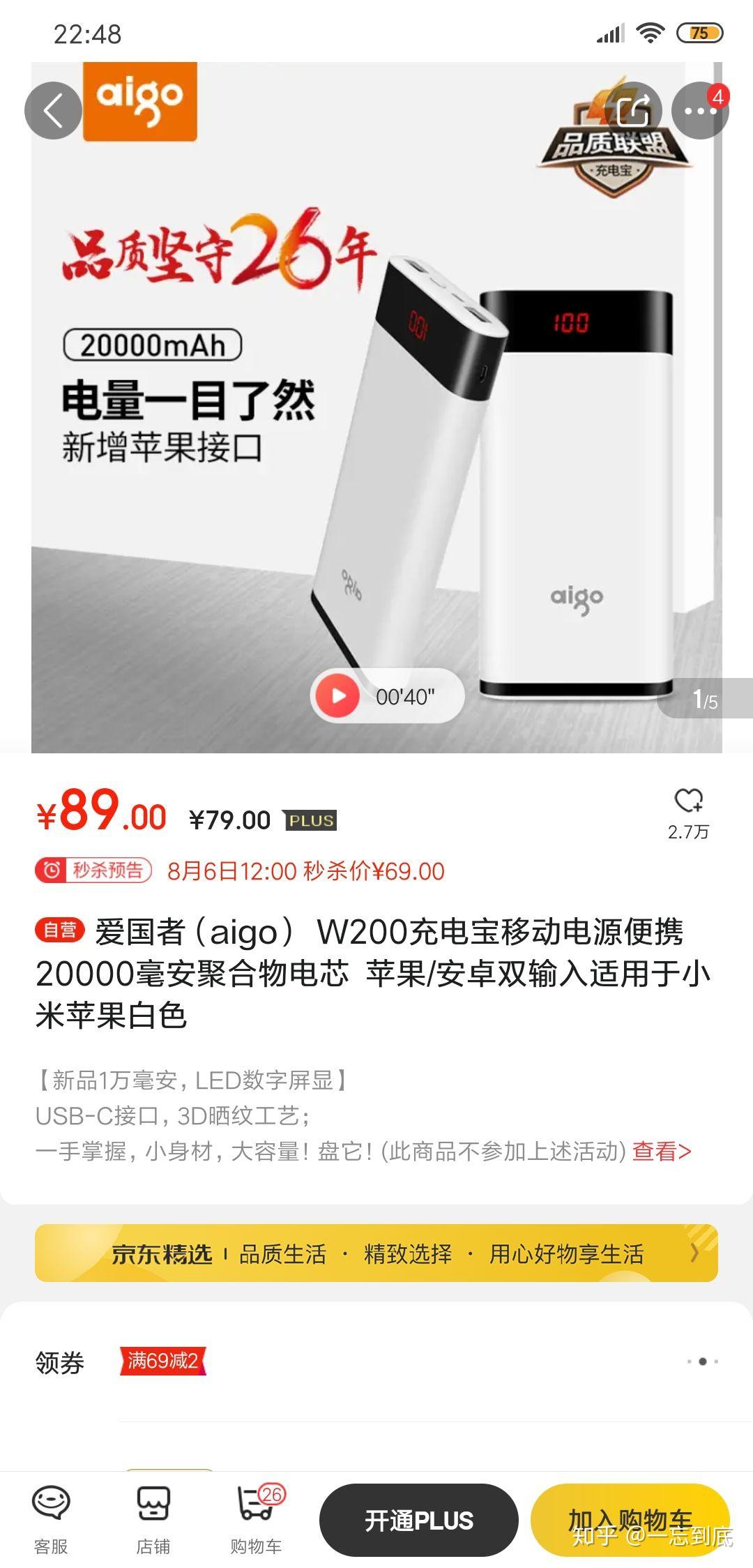753x1568 pixels.
Task: Tap 加入购物车 to add to cart
Action: click(630, 1521)
